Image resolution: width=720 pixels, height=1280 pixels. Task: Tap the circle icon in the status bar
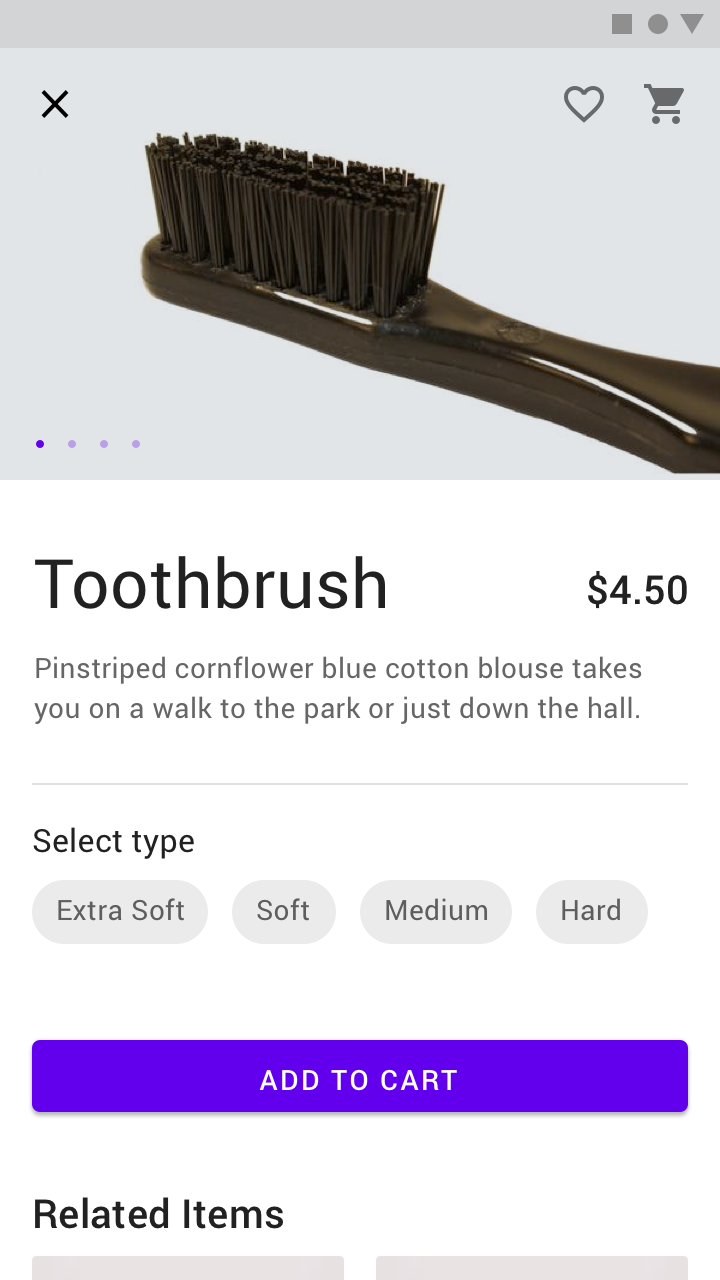[660, 24]
